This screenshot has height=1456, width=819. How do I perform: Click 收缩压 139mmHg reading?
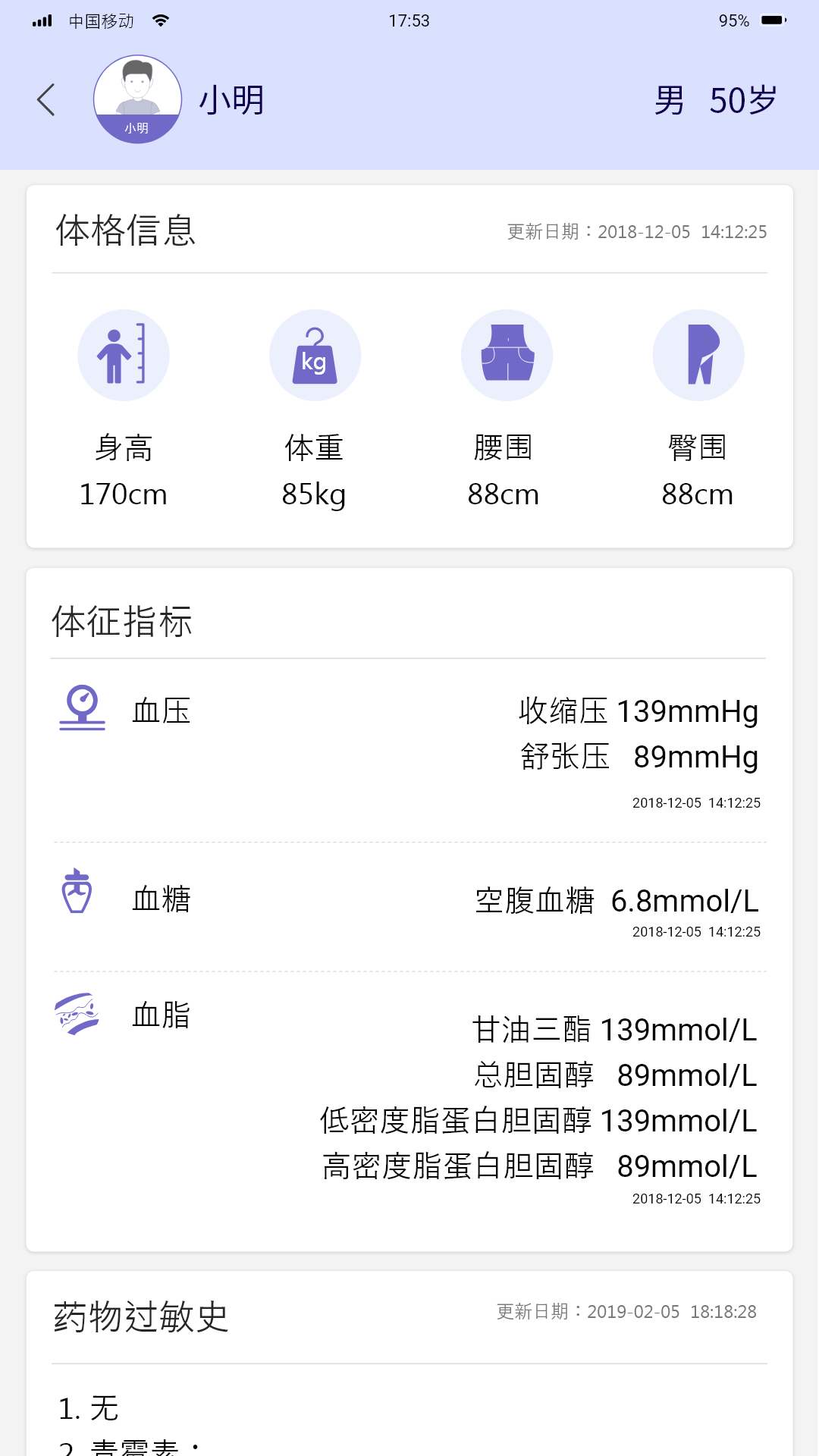click(641, 711)
